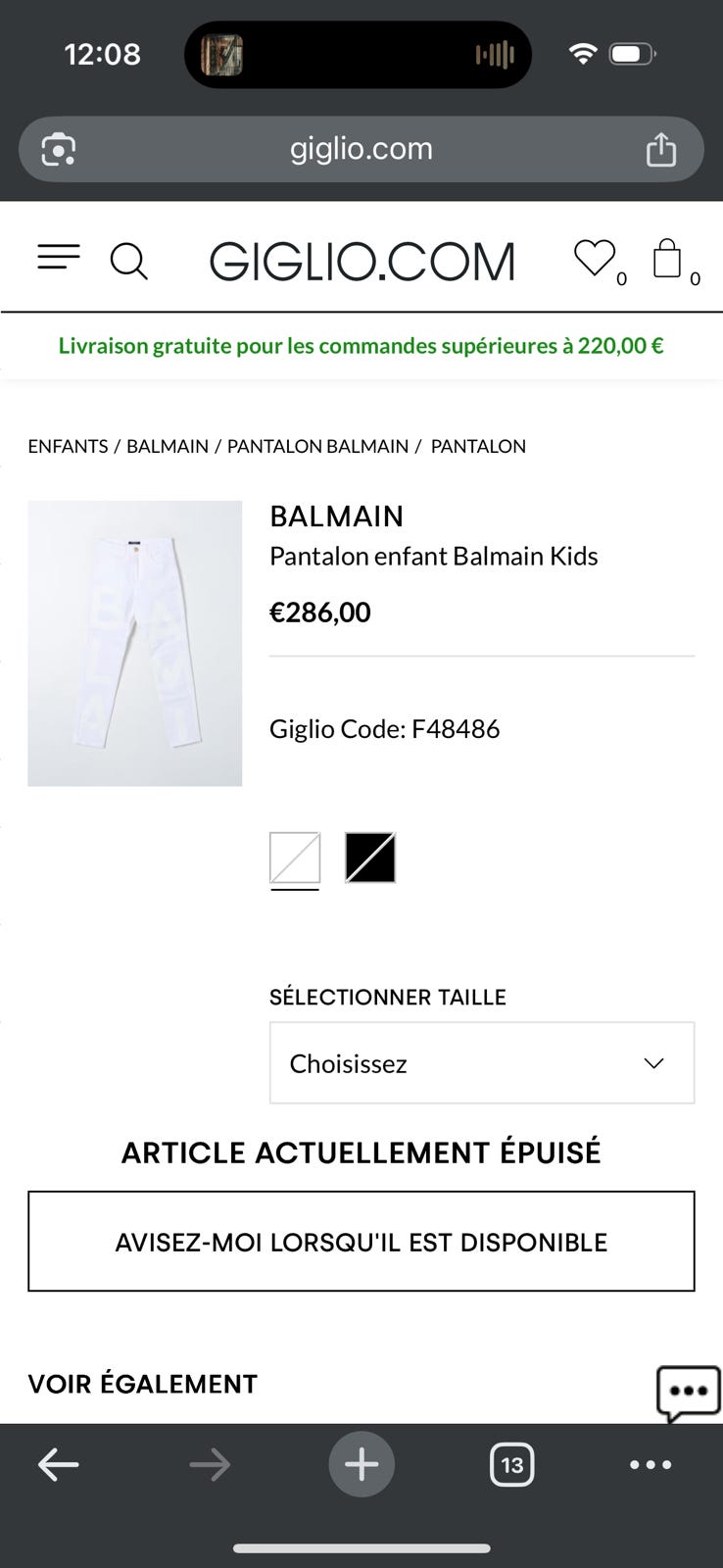The image size is (723, 1568).
Task: View the Balmain trousers product image
Action: 134,643
